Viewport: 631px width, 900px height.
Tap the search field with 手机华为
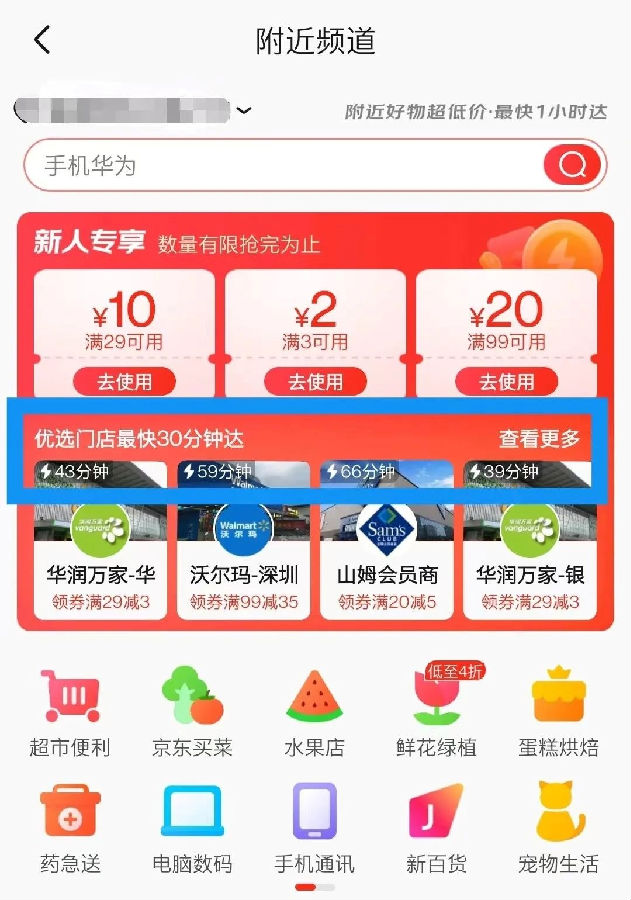280,165
